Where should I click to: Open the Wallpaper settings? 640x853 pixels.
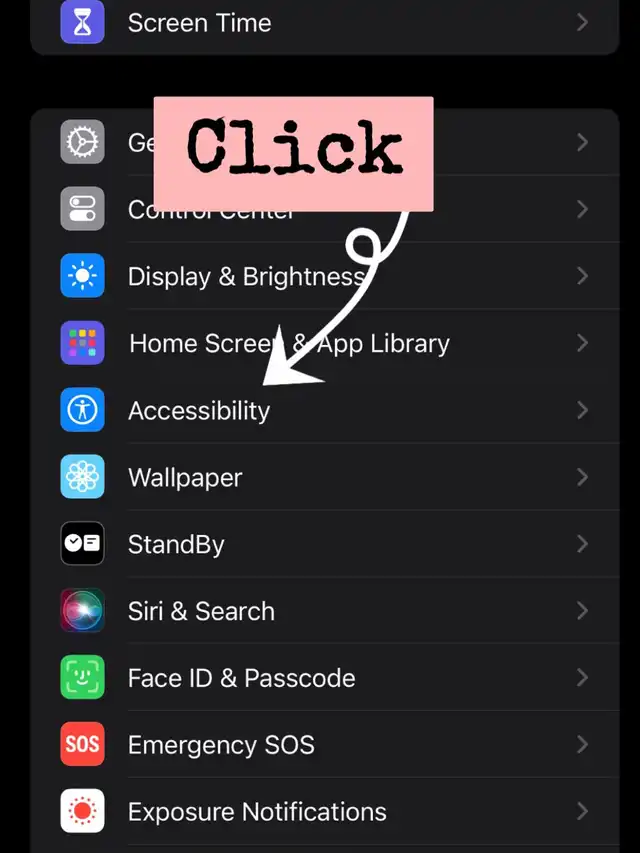pos(185,478)
